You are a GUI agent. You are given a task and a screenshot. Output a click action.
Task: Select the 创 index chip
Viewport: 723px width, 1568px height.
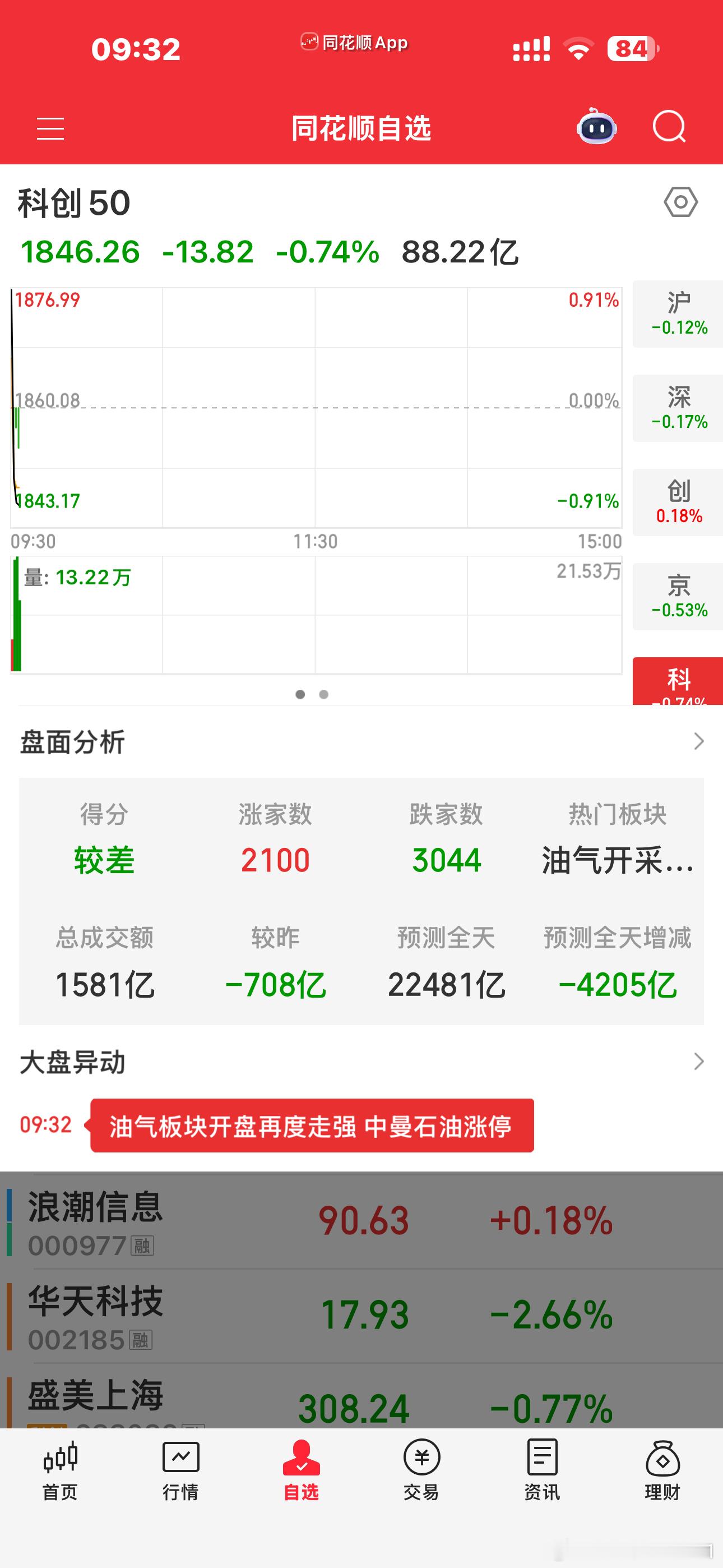(679, 502)
